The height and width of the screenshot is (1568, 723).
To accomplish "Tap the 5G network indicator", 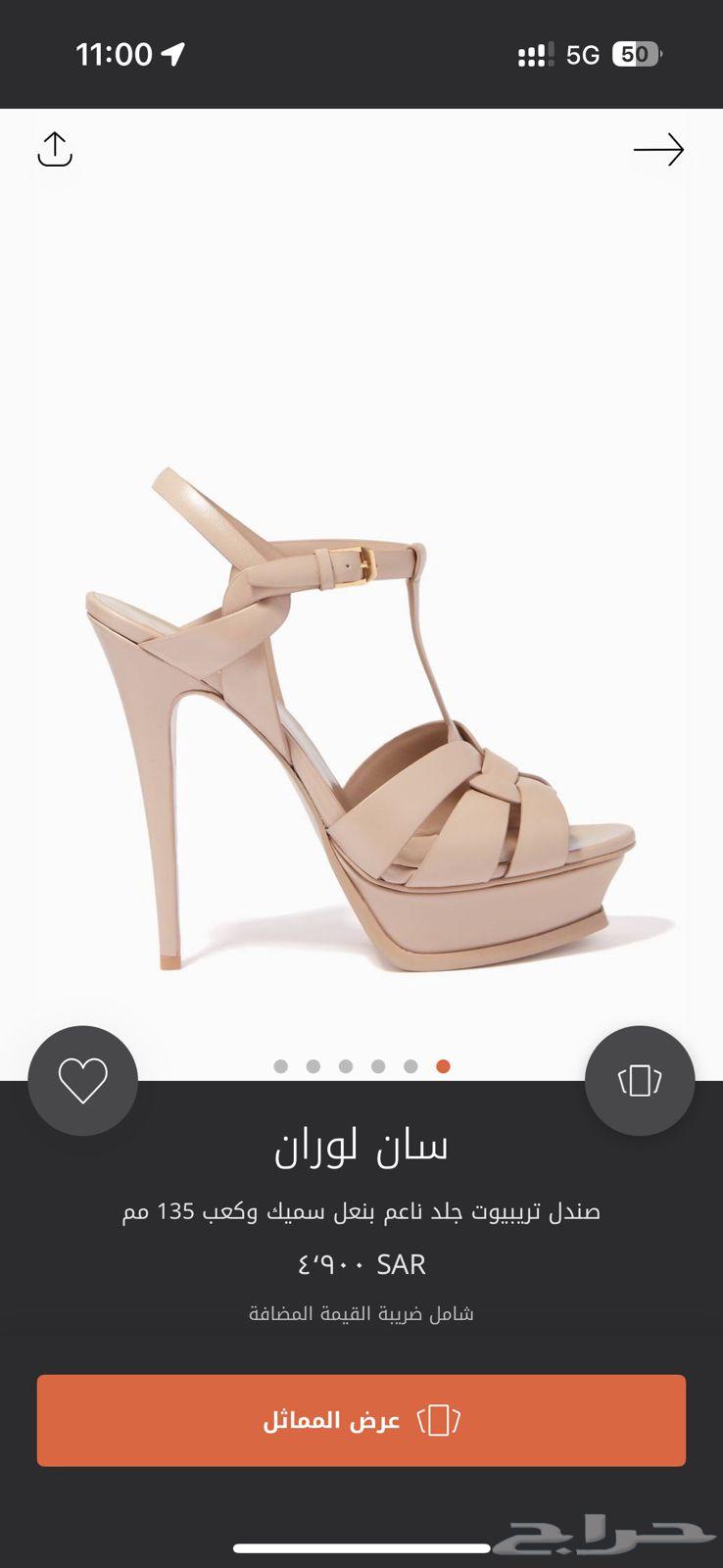I will click(582, 54).
